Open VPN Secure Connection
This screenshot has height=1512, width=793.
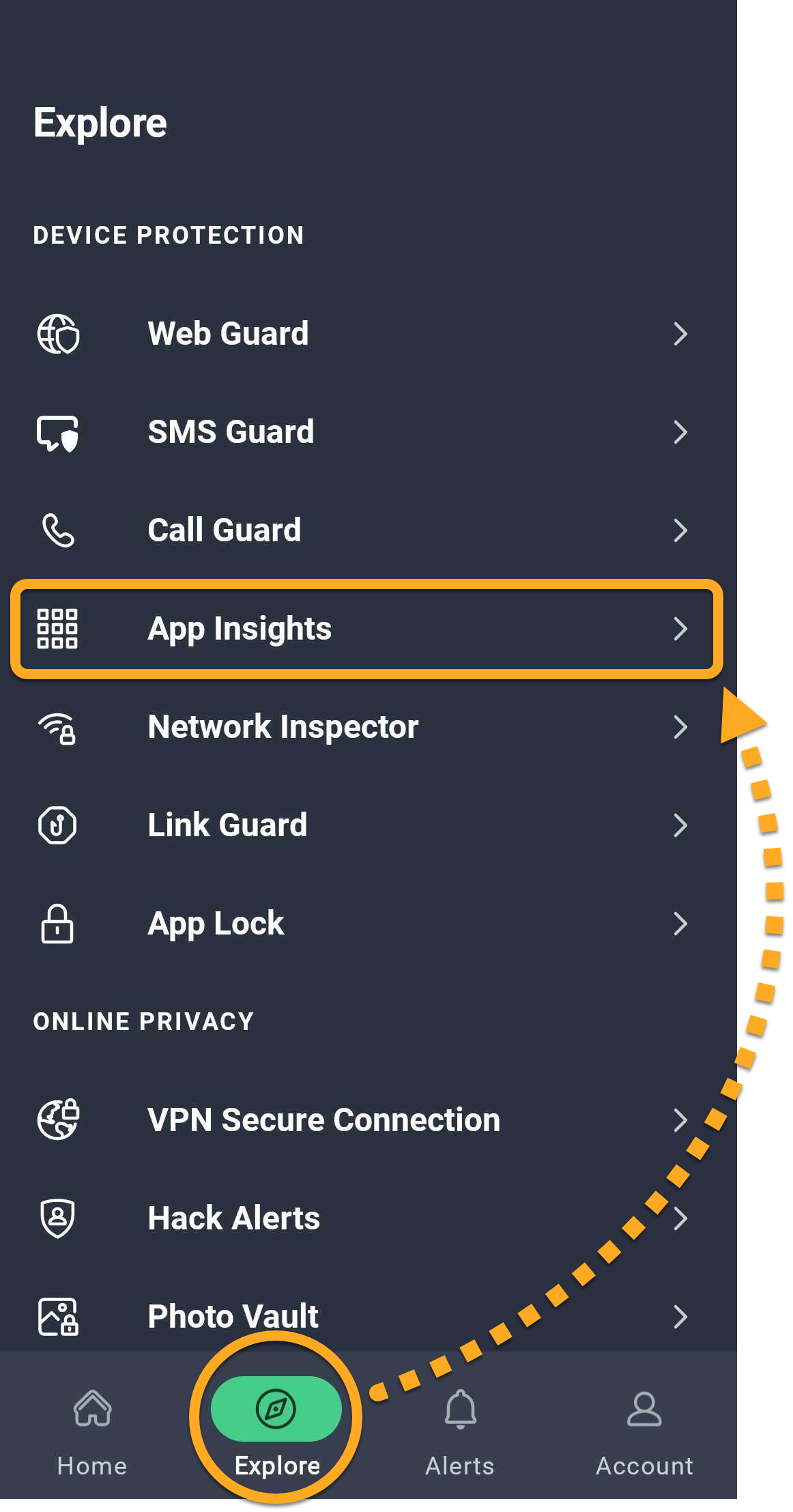pos(369,1120)
